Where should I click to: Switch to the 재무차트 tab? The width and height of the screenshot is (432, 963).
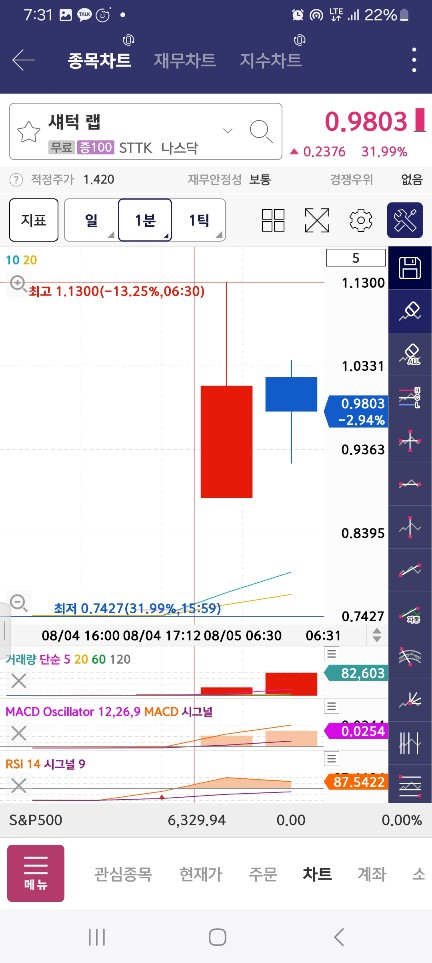[184, 60]
